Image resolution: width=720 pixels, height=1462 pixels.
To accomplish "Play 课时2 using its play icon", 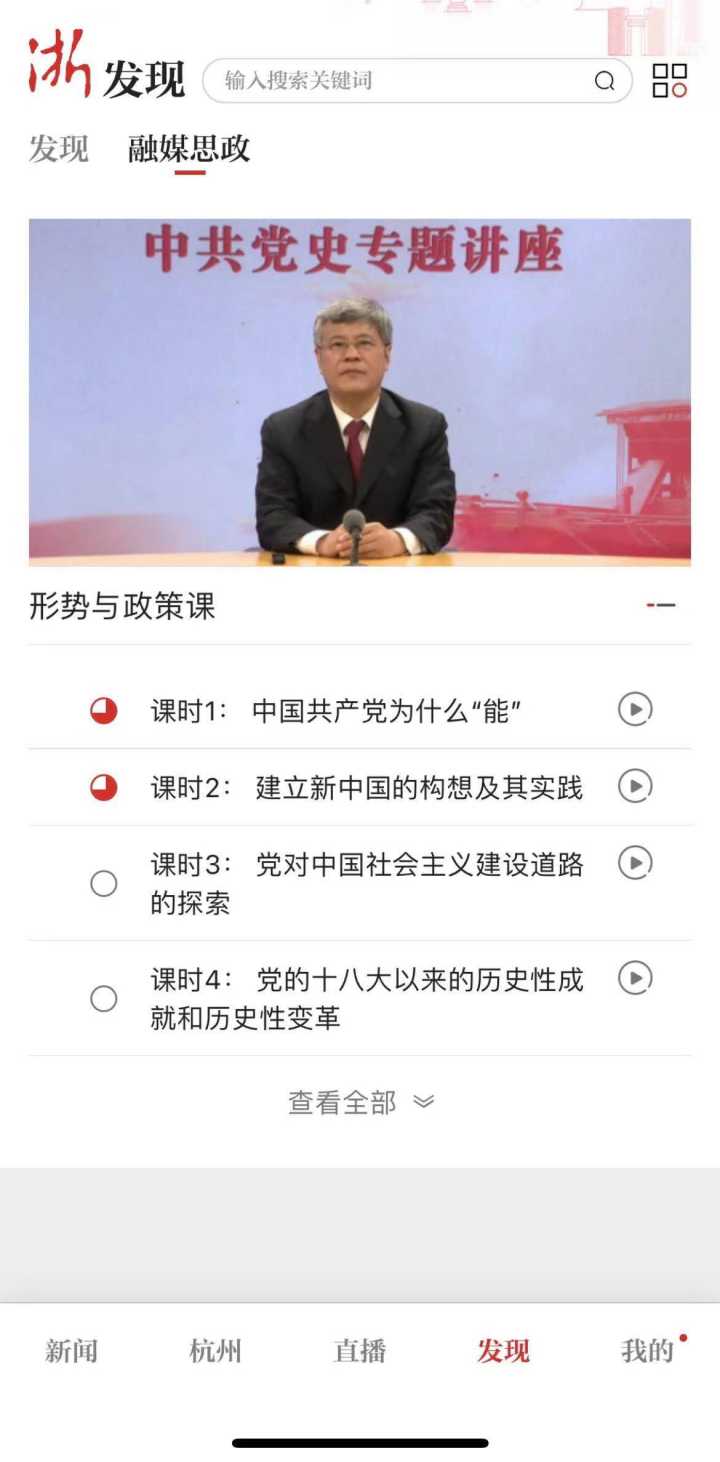I will tap(635, 786).
